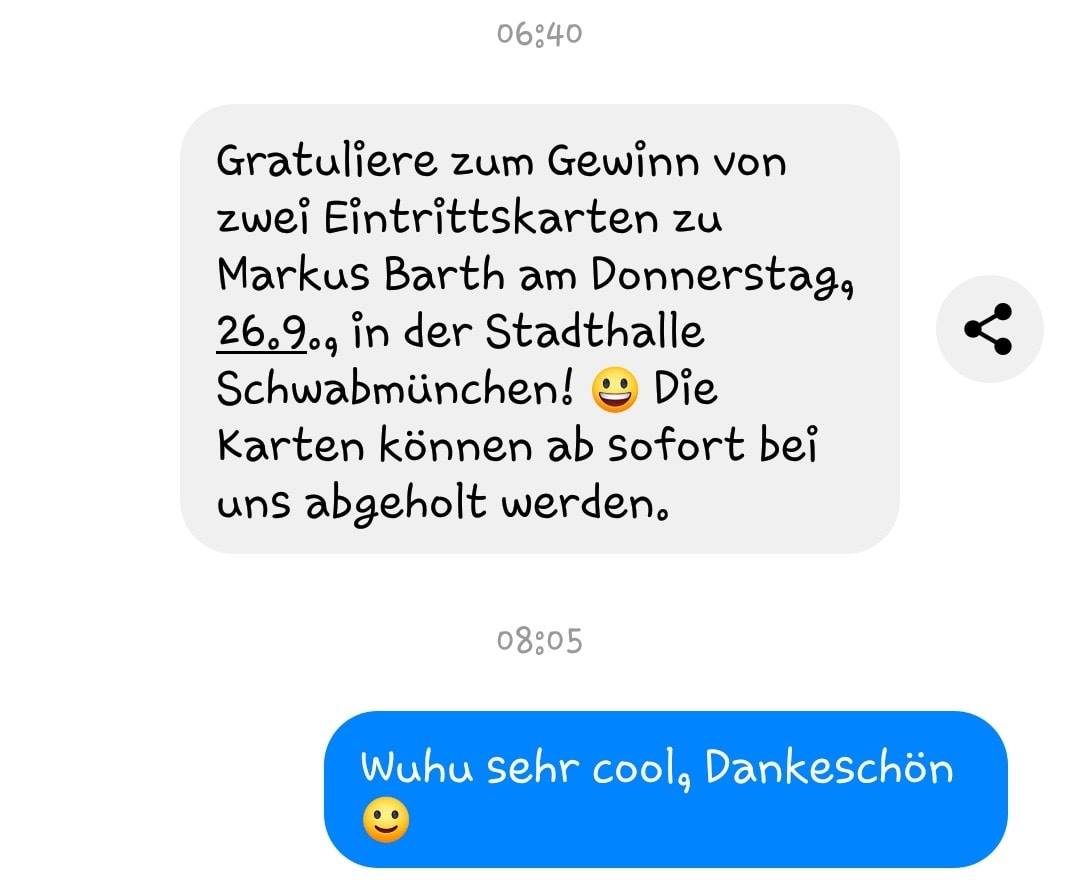Screen dimensions: 1080x894
Task: Share the Markus Barth ticket message
Action: click(x=988, y=329)
